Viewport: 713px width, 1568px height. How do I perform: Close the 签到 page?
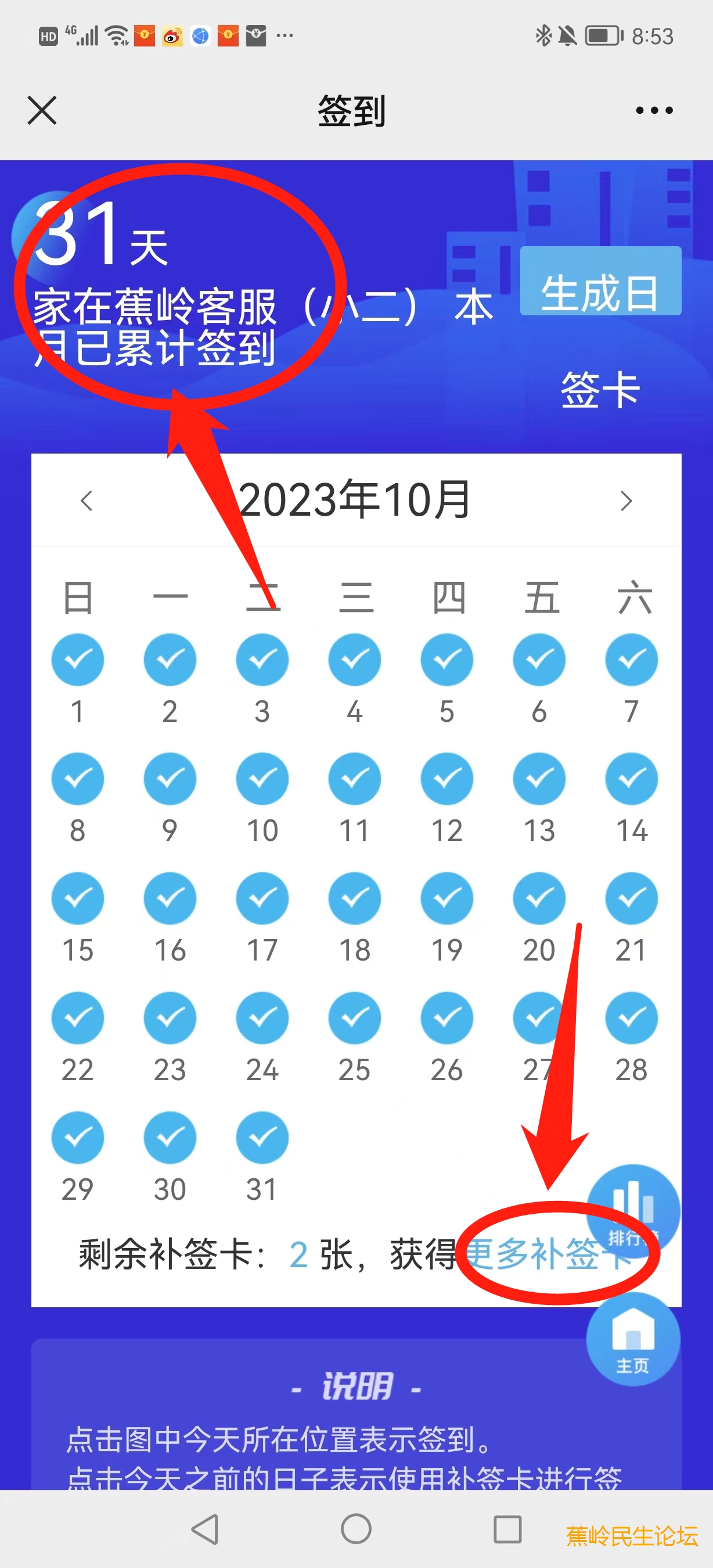(42, 110)
